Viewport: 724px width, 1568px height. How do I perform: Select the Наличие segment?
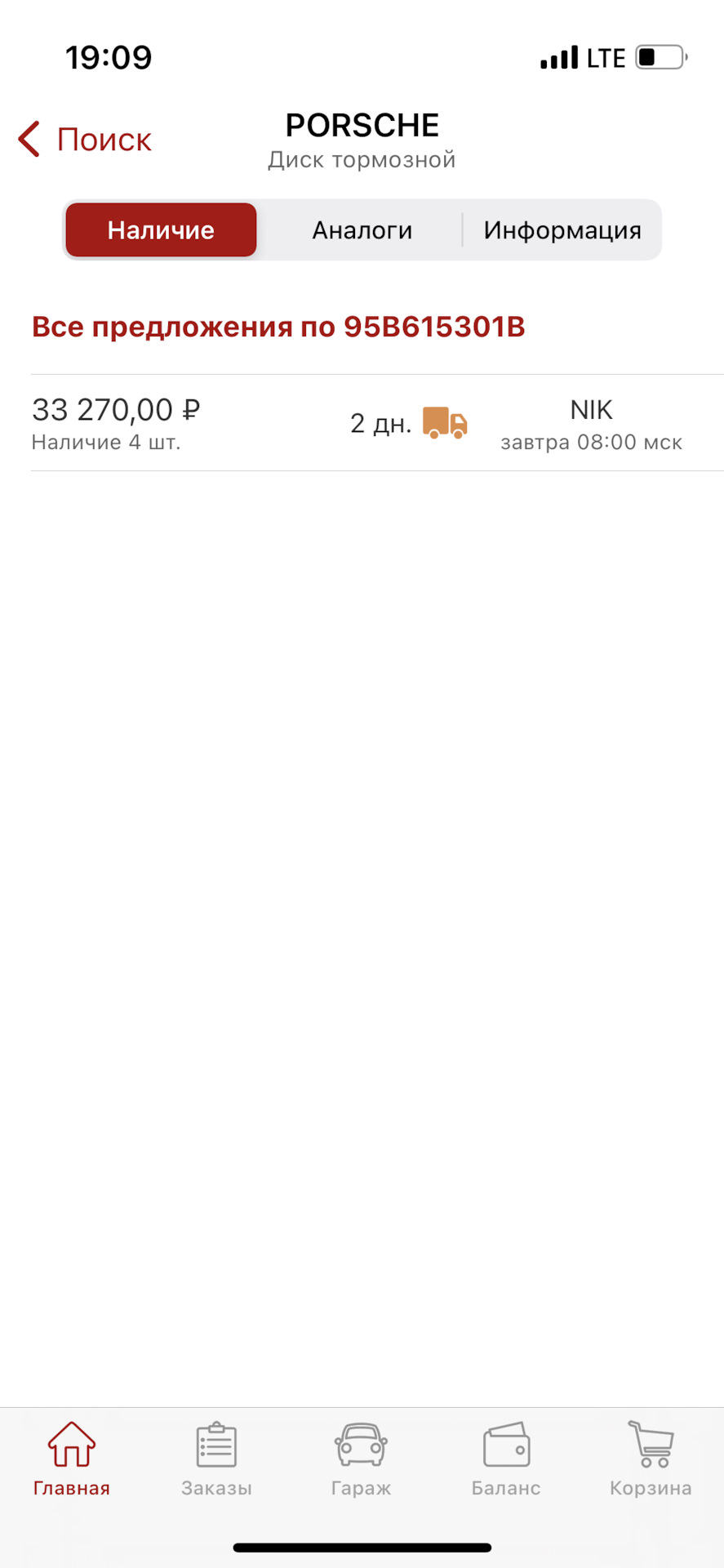(x=161, y=230)
